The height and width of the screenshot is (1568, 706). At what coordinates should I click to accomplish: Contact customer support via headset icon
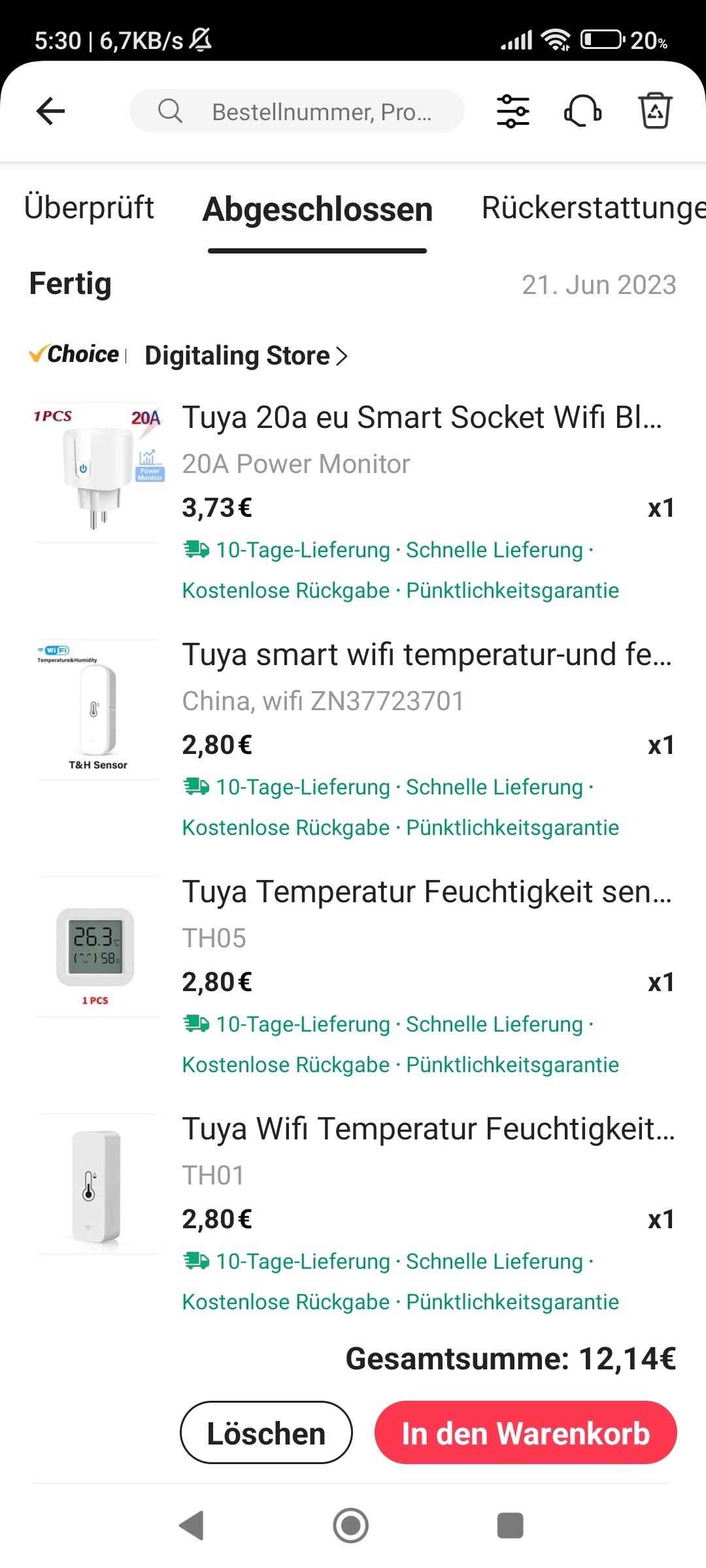point(582,111)
